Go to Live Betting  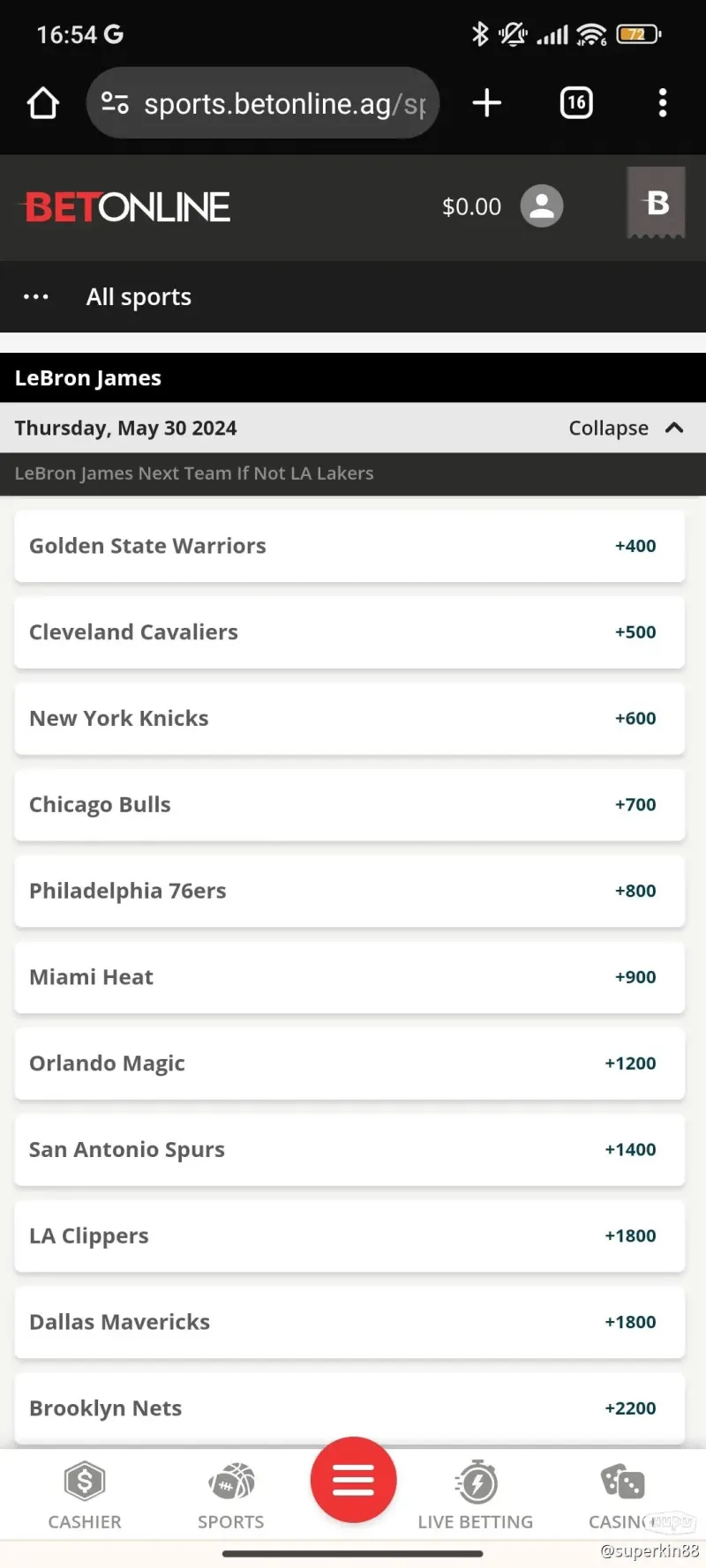(476, 1496)
